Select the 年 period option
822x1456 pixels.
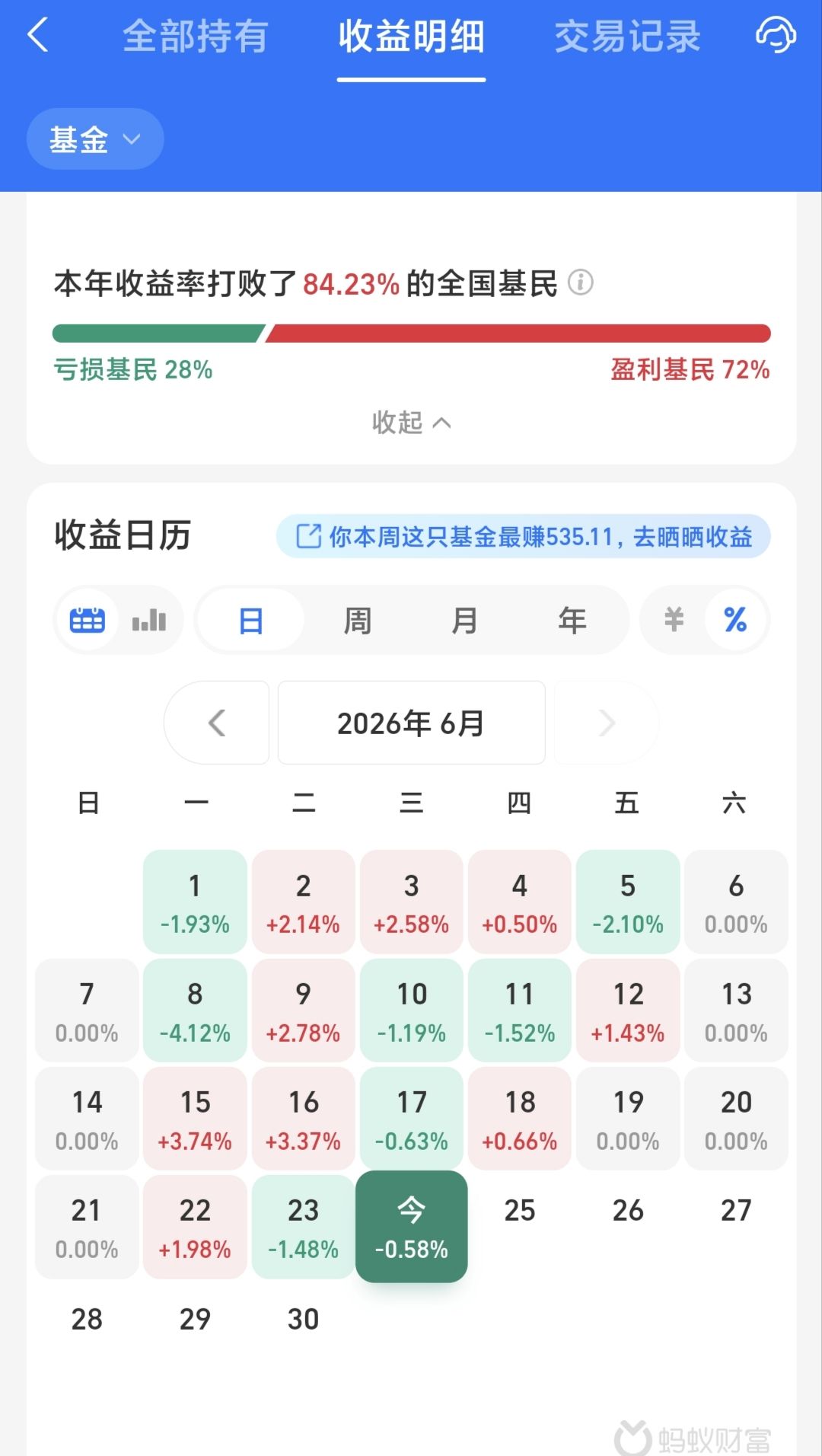572,620
